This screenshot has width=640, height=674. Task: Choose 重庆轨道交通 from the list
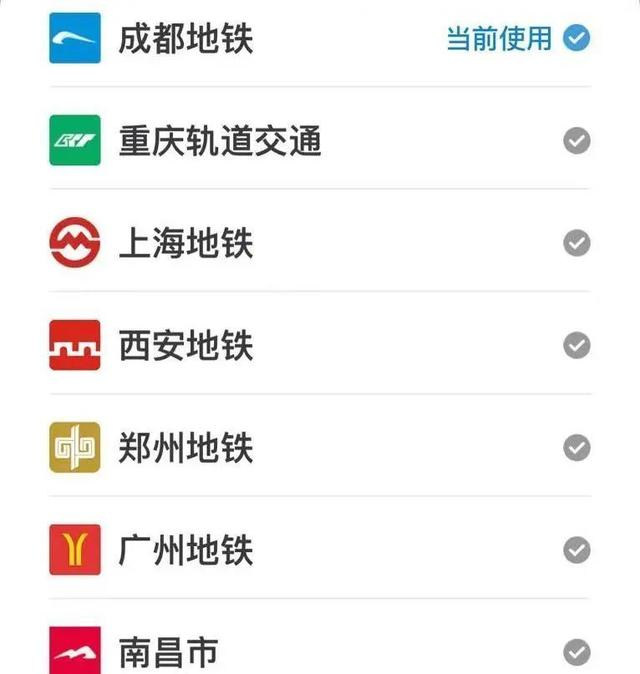coord(320,140)
